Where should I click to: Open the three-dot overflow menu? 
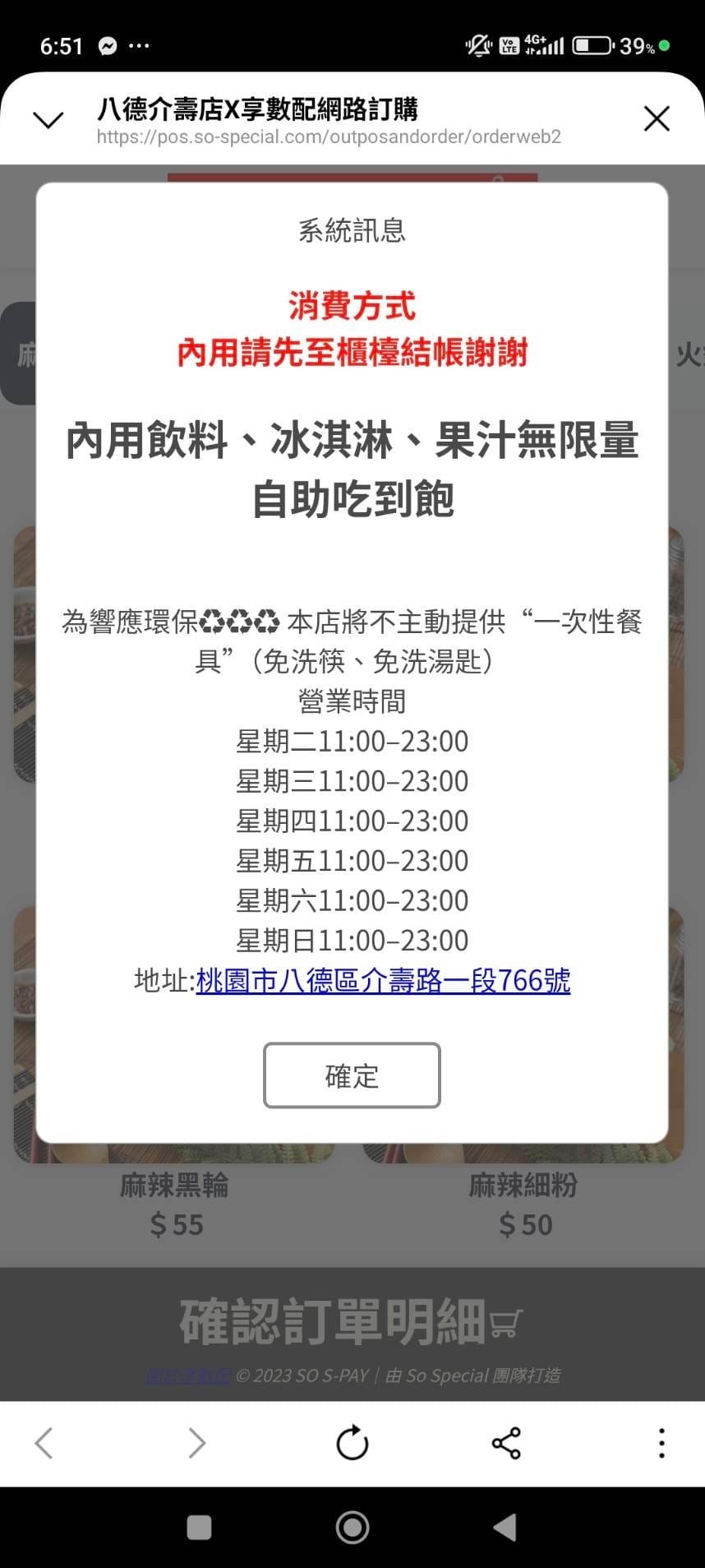tap(661, 1443)
